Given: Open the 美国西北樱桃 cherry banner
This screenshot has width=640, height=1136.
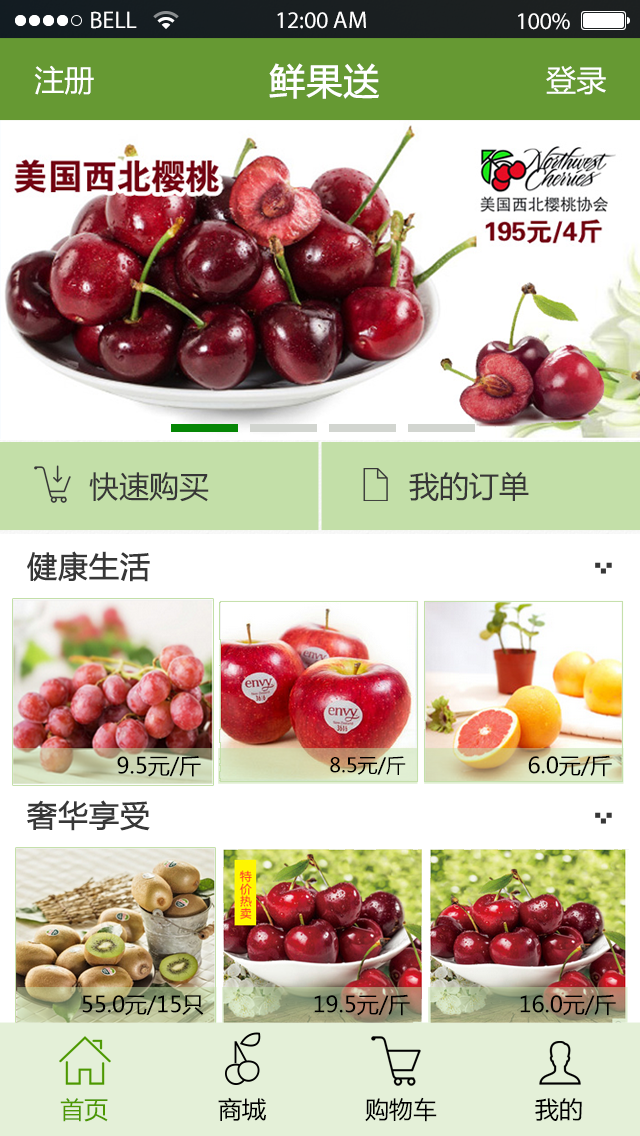Looking at the screenshot, I should (x=320, y=279).
